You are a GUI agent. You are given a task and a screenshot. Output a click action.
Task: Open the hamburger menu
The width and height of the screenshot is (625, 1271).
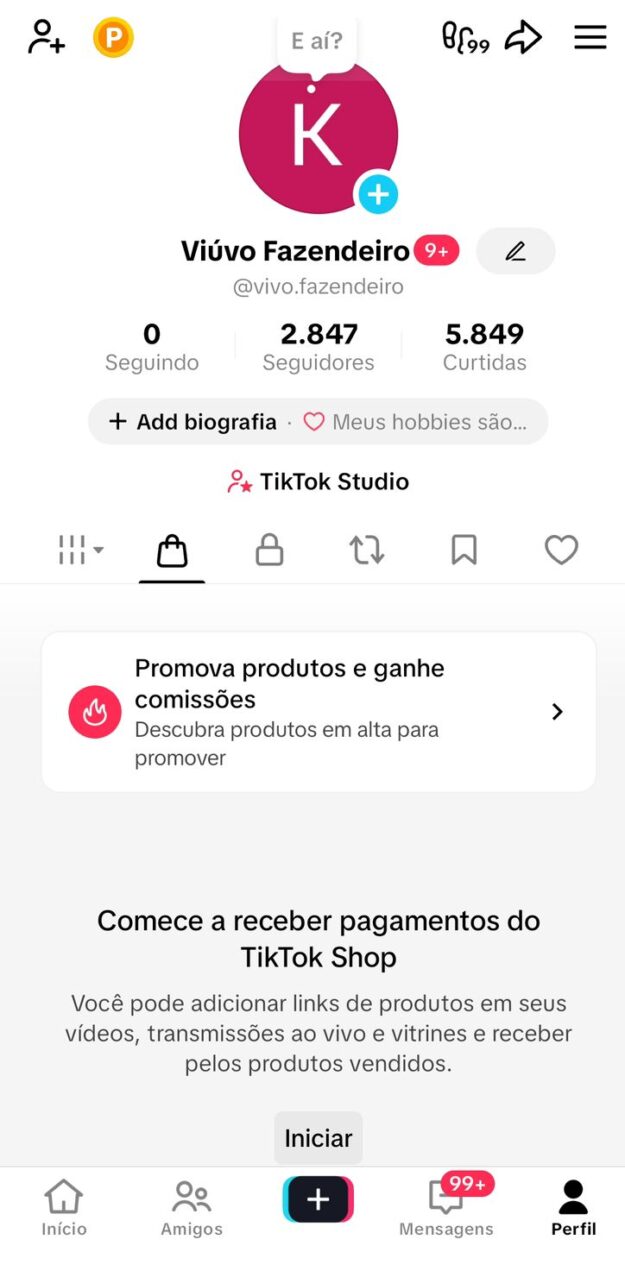click(x=590, y=38)
